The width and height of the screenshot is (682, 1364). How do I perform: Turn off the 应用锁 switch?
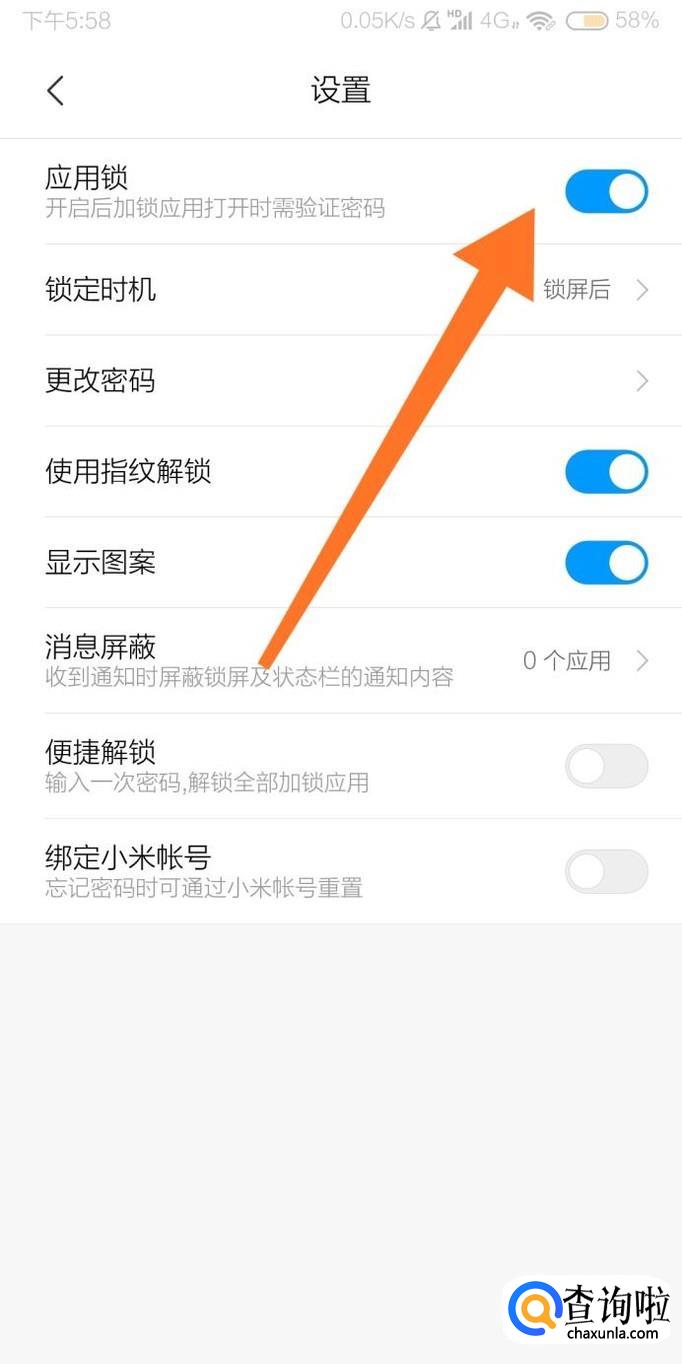[606, 192]
